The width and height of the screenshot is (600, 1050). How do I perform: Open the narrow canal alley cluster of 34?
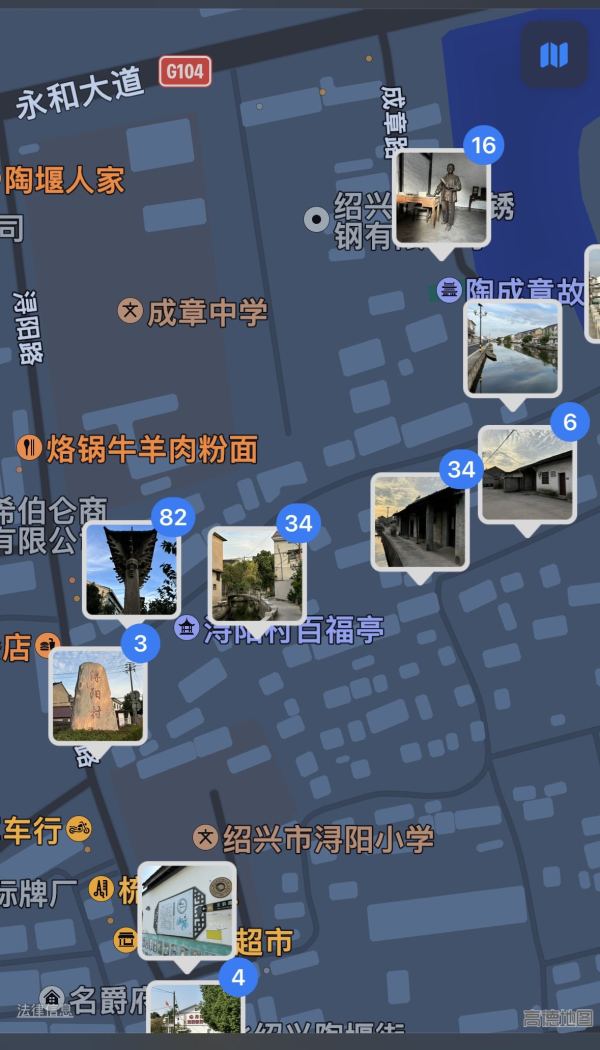(x=257, y=576)
